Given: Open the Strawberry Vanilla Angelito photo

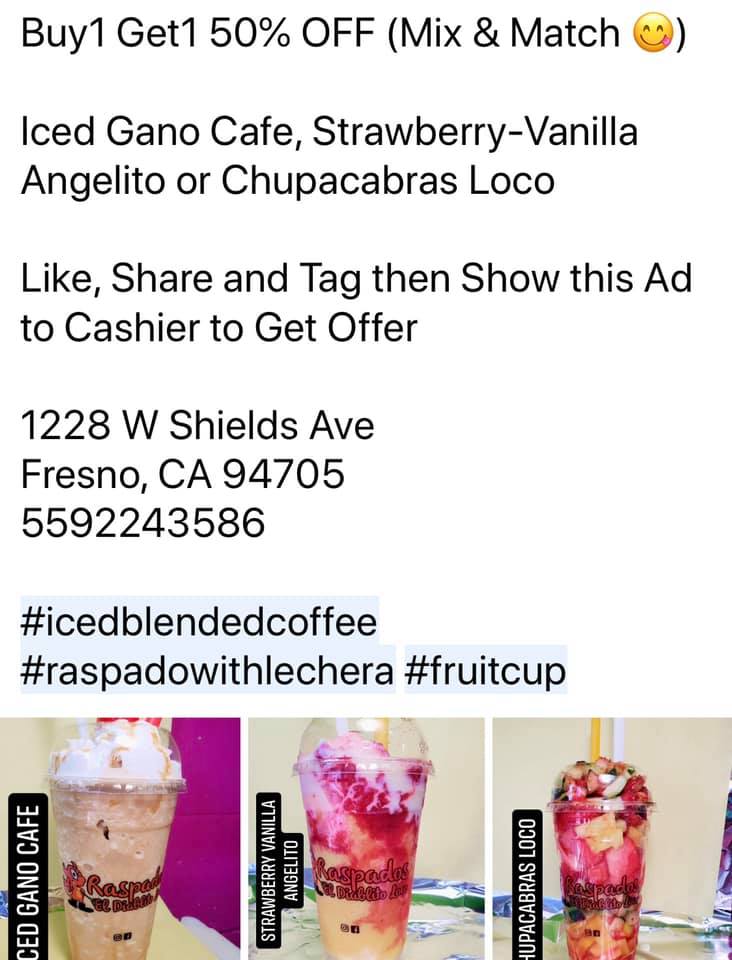Looking at the screenshot, I should 366,840.
